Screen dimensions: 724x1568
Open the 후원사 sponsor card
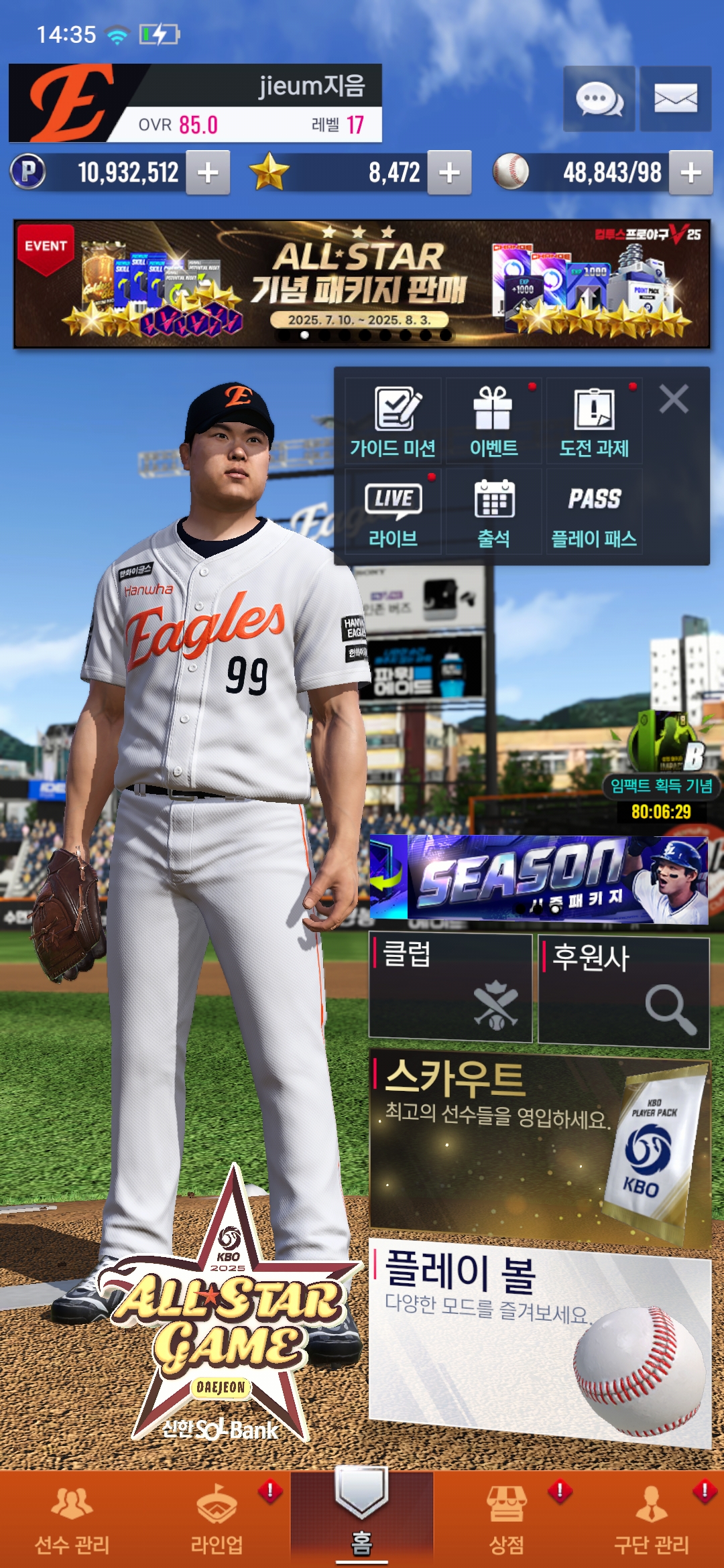pyautogui.click(x=623, y=992)
